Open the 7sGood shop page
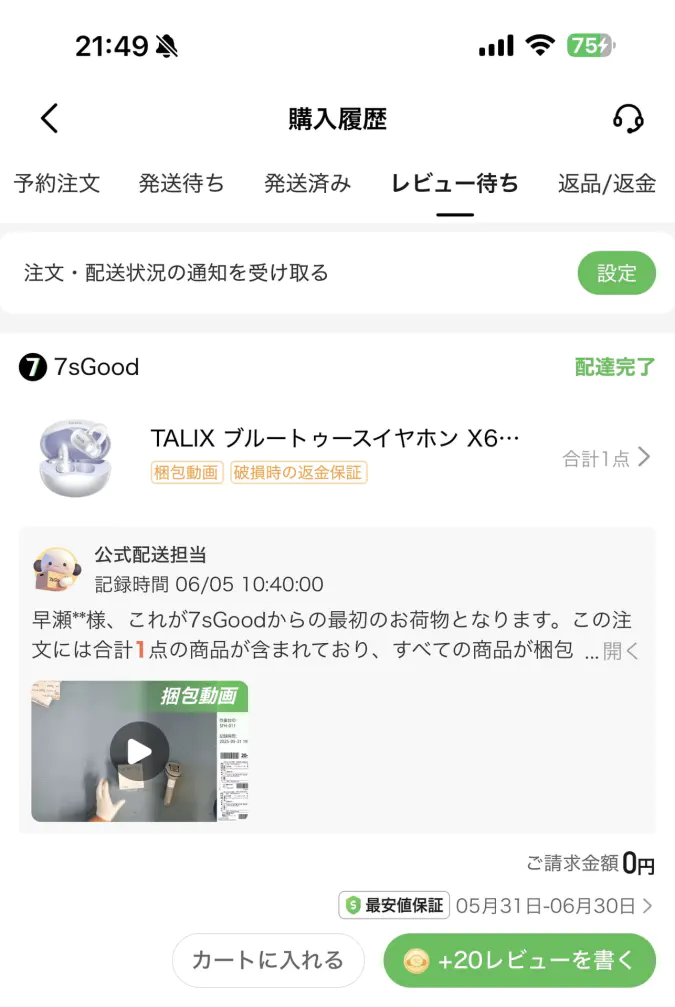Screen dimensions: 675x1007 click(80, 367)
